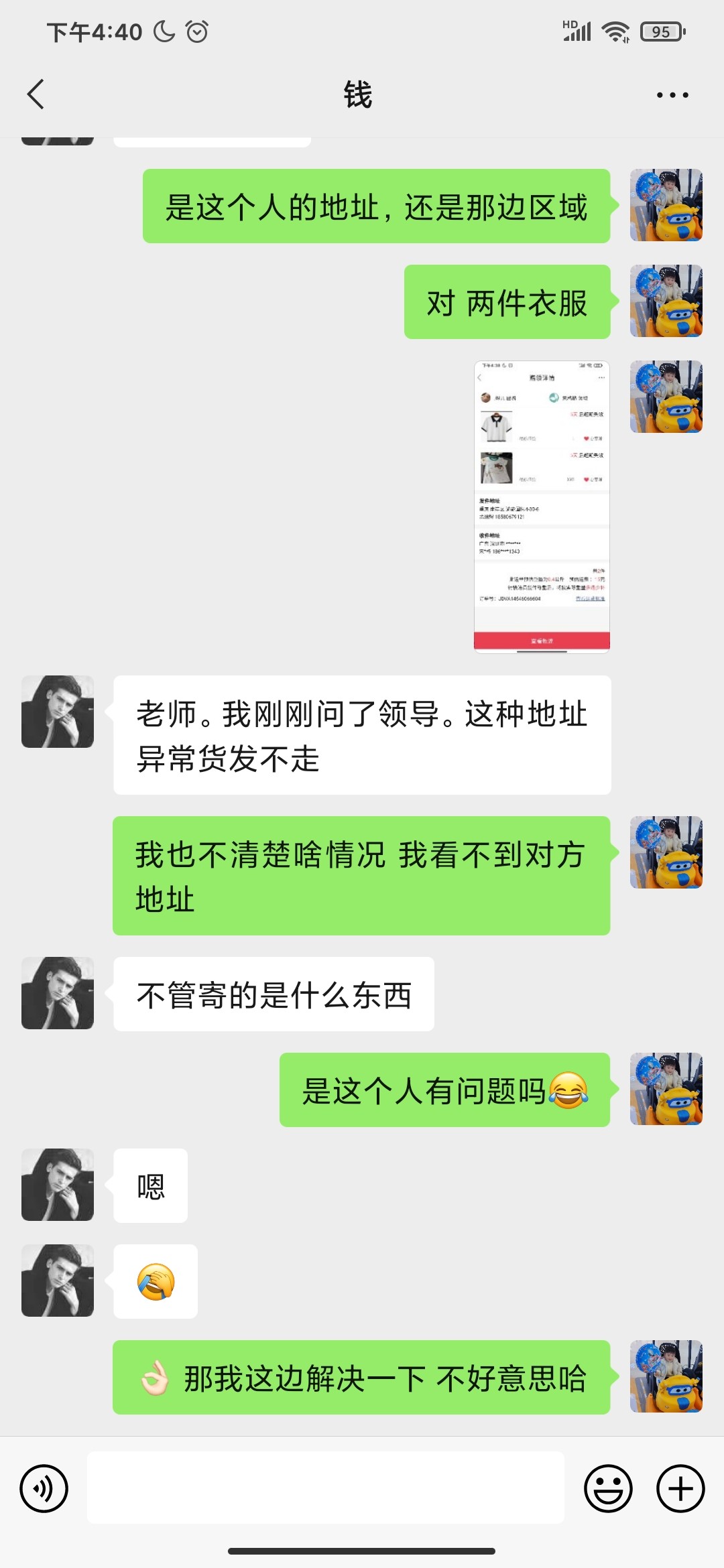
Task: Go back from the 钱 chat
Action: point(36,94)
